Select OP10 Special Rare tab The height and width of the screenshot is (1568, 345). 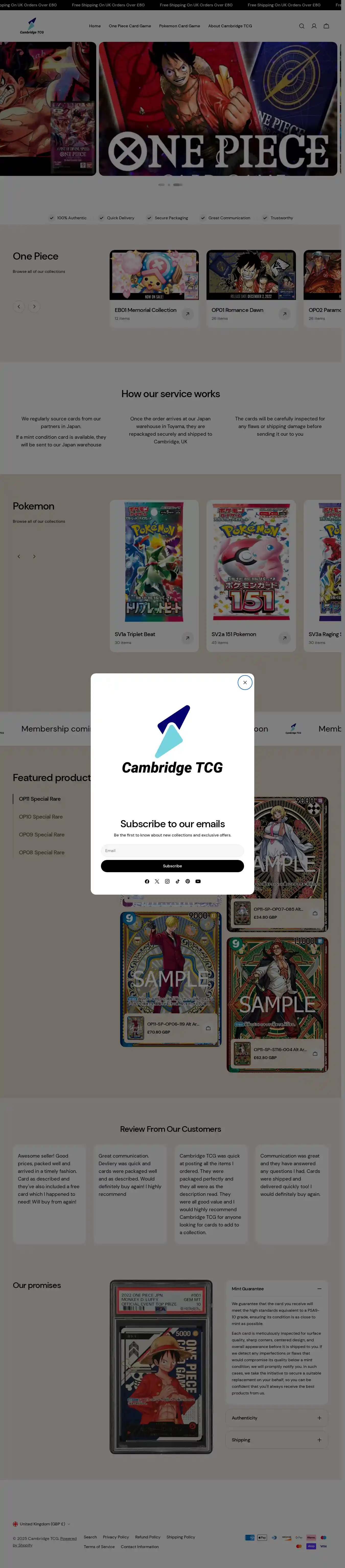[40, 817]
